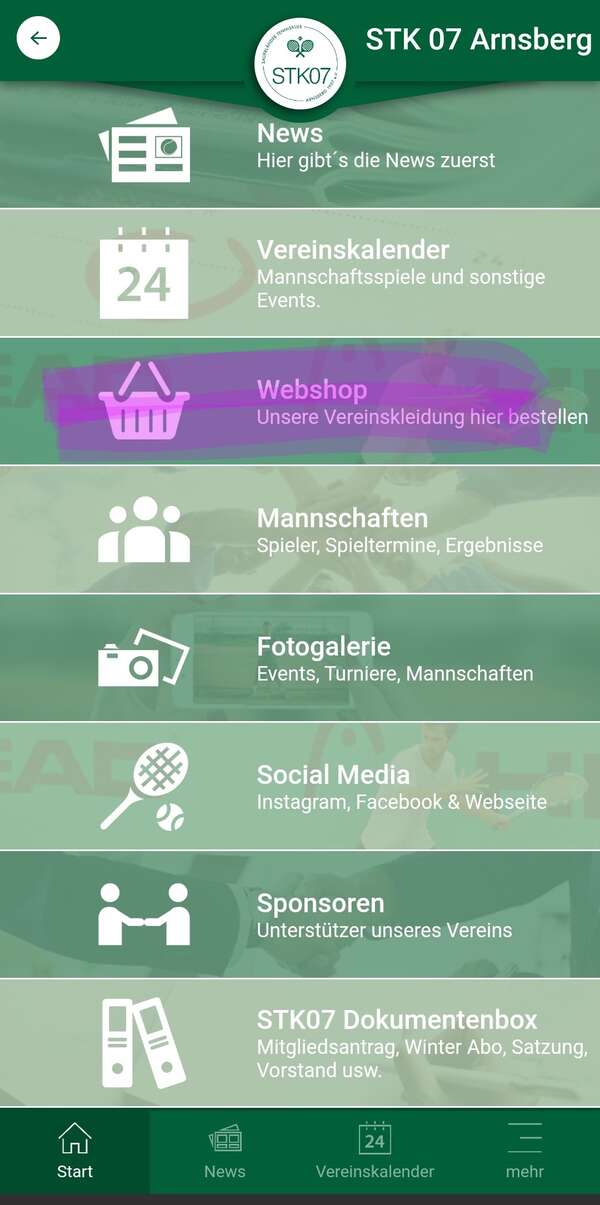
Task: Open the Fotogalerie
Action: [300, 658]
